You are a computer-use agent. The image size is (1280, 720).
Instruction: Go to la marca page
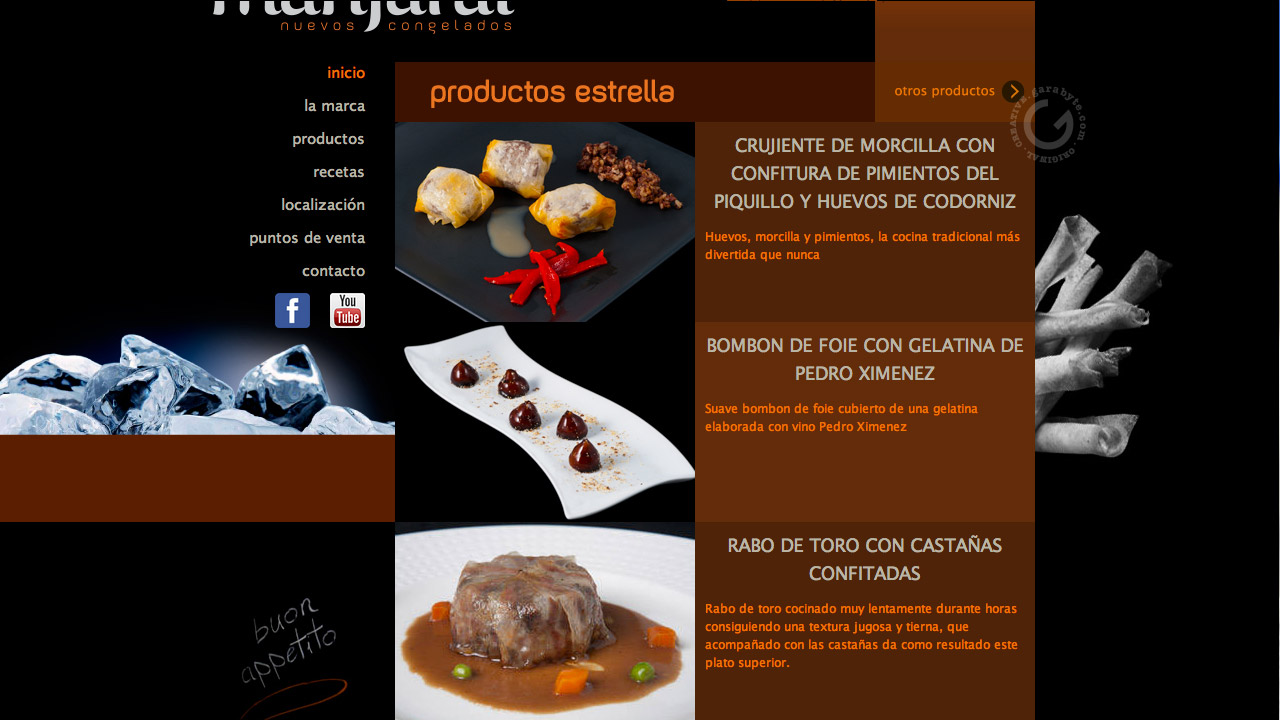pos(334,106)
